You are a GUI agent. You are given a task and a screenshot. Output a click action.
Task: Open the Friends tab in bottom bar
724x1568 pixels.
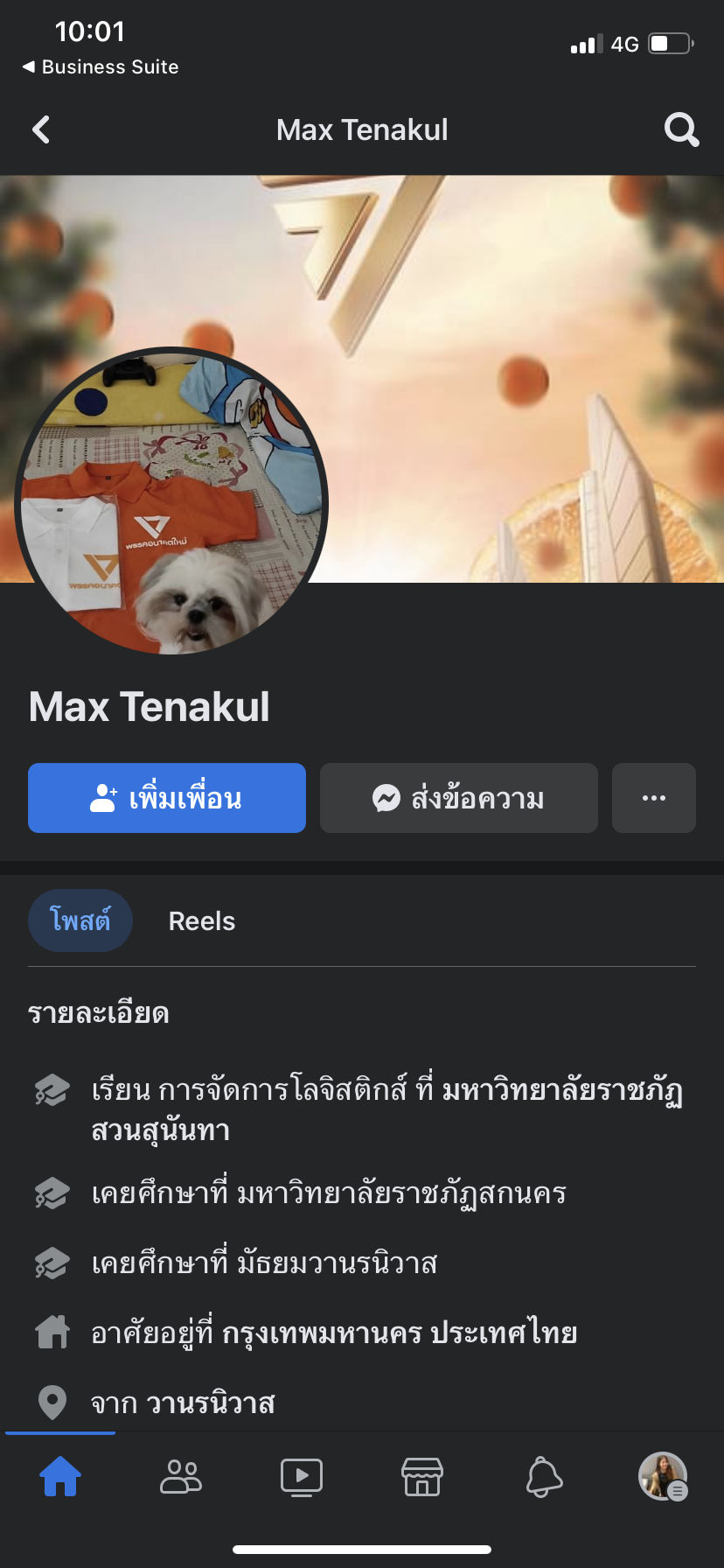[181, 1477]
